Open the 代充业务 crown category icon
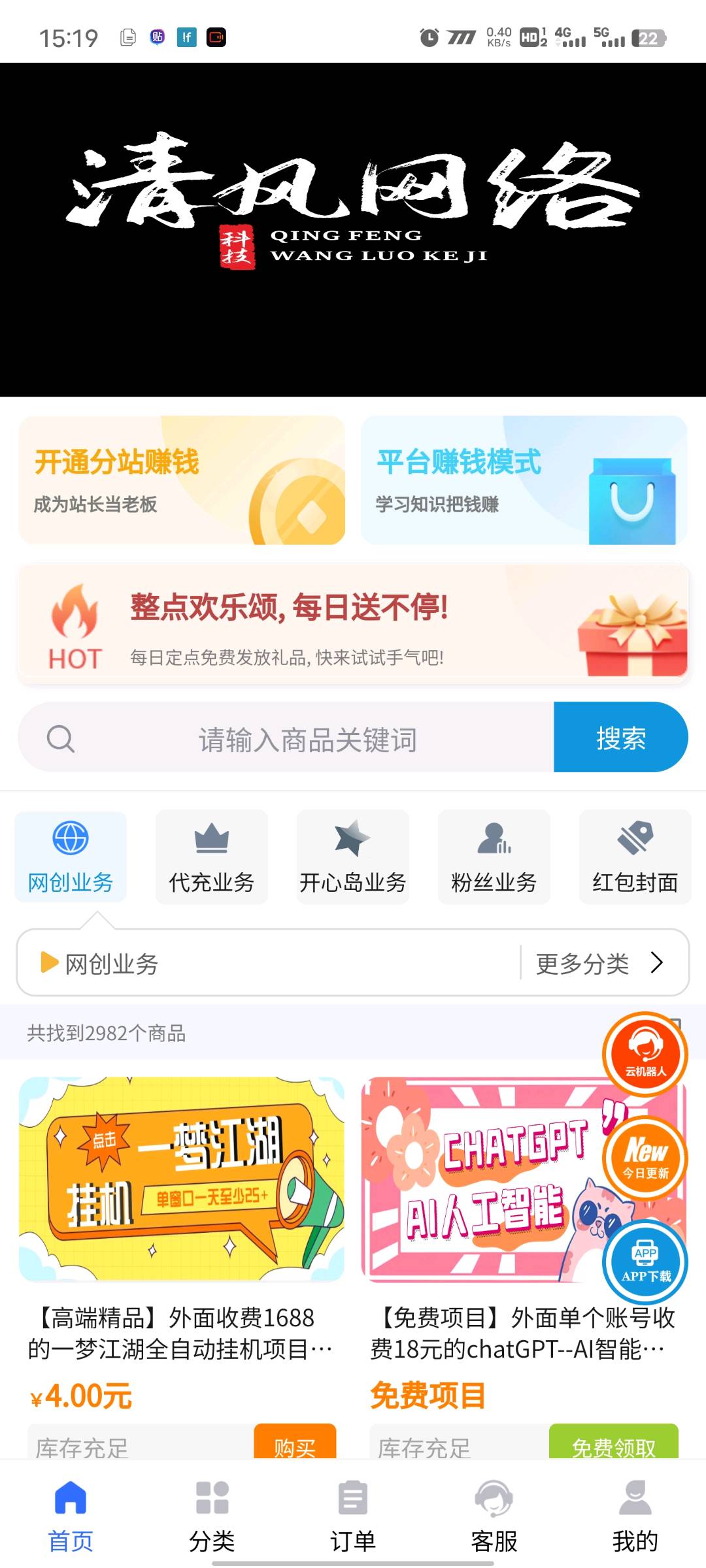Viewport: 706px width, 1568px height. click(x=211, y=843)
